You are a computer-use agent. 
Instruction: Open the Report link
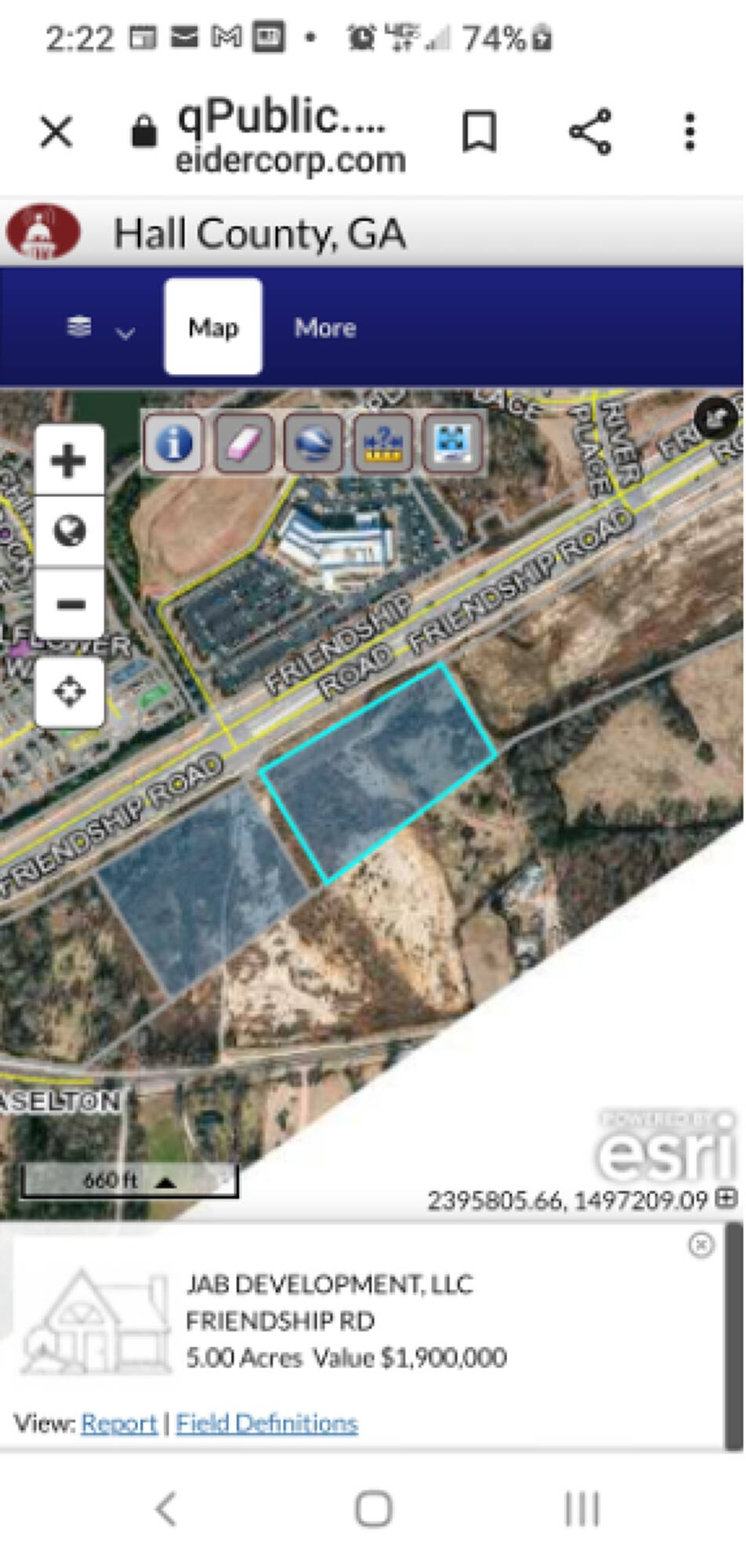coord(119,1423)
